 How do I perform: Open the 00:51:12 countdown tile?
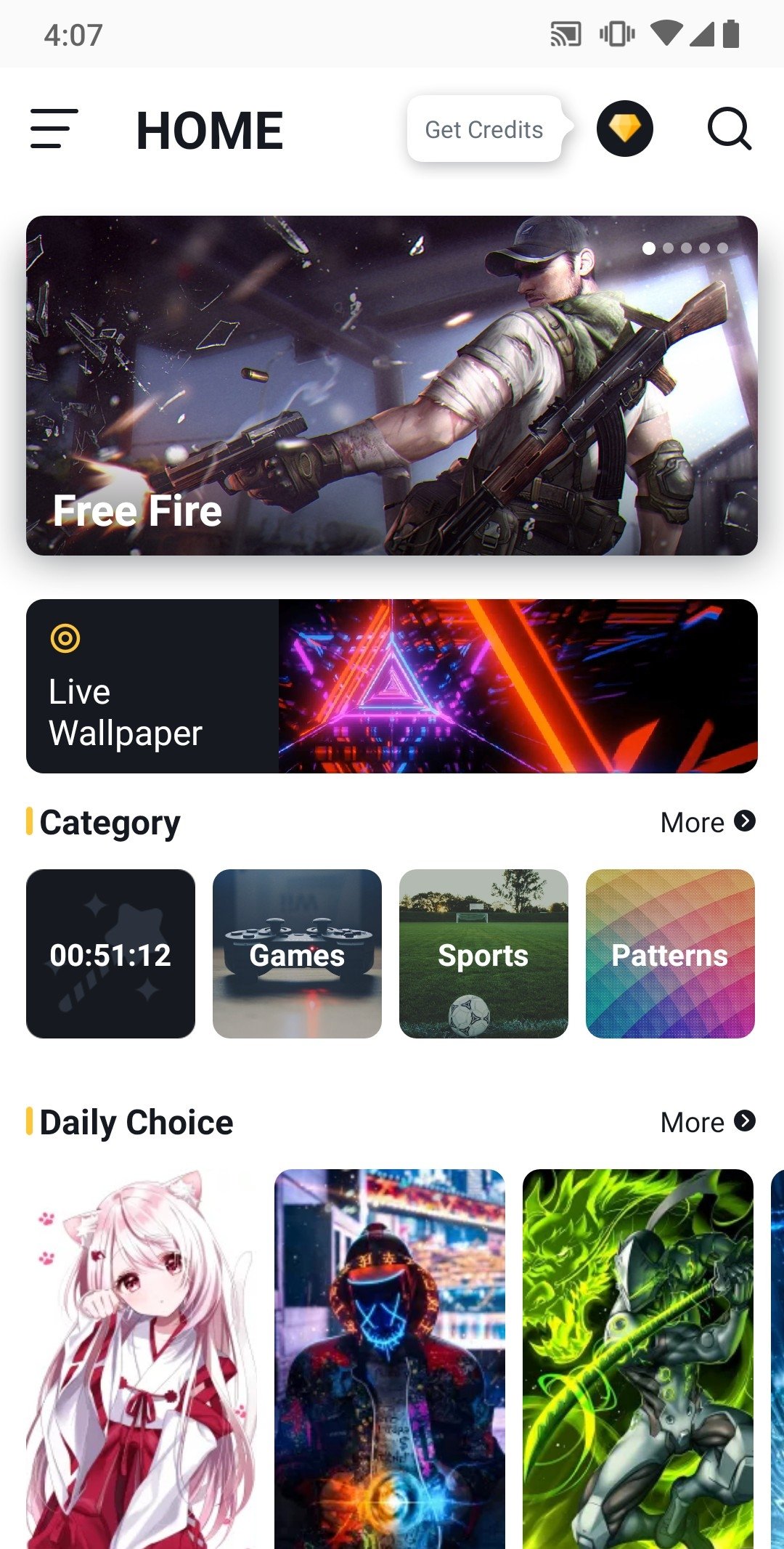[110, 954]
